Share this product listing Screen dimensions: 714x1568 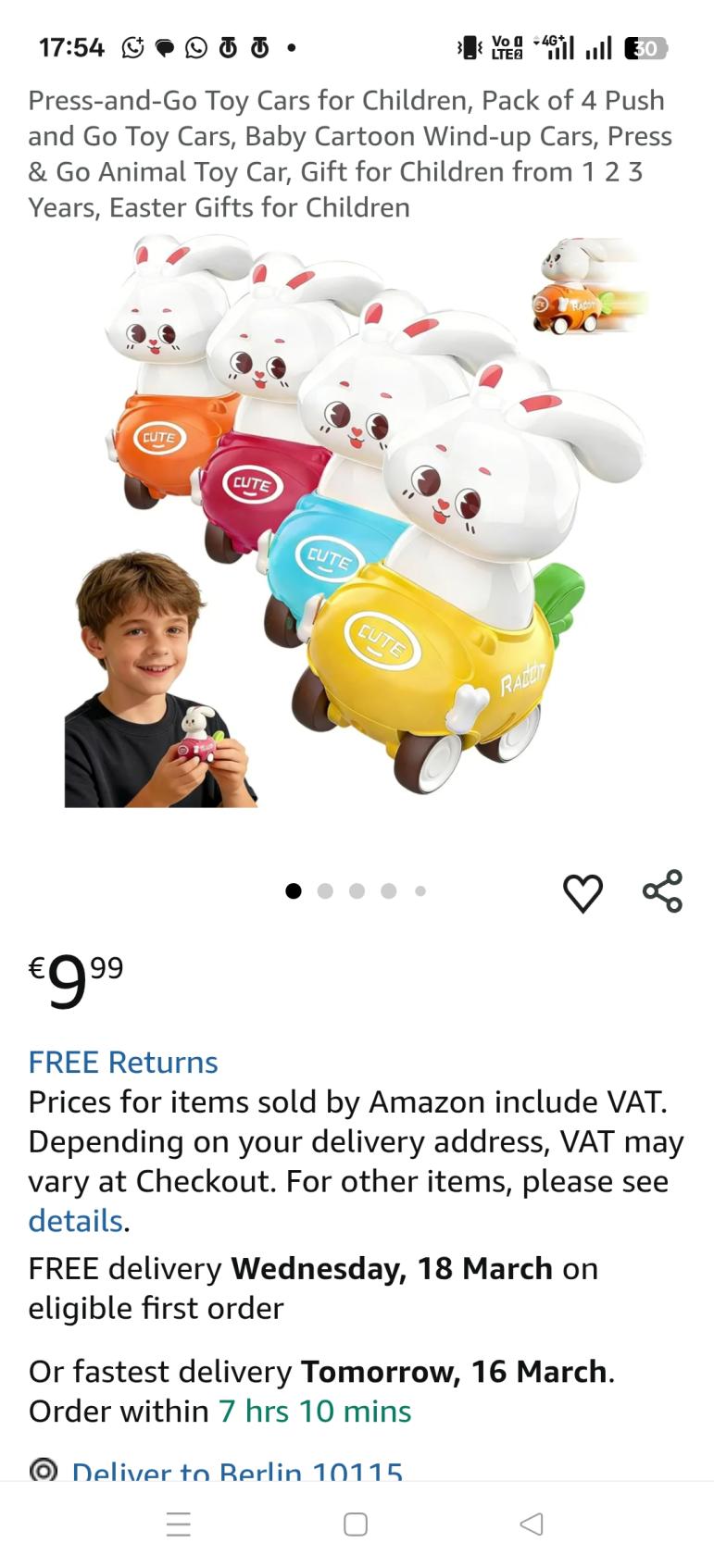click(x=662, y=891)
